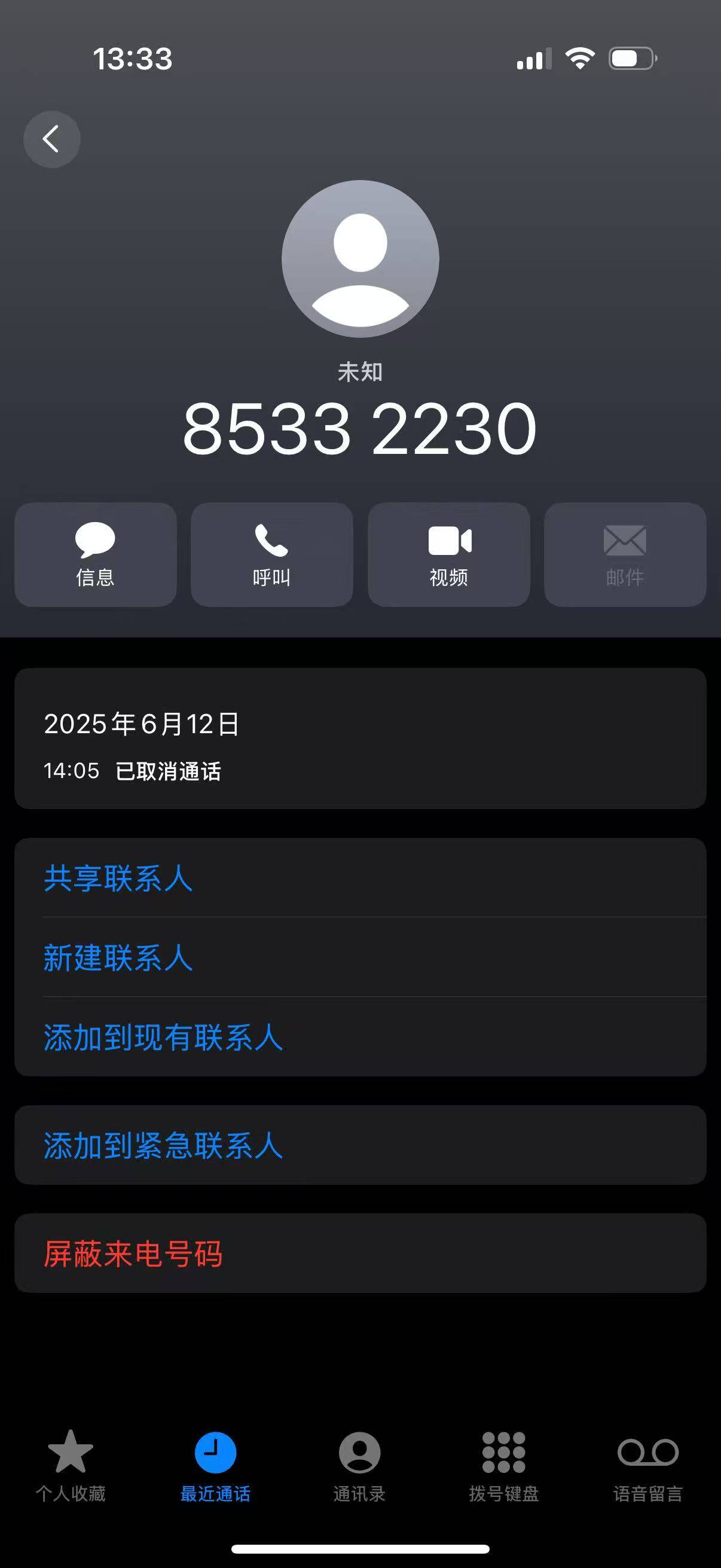
Task: Go back using the top-left arrow
Action: point(52,139)
